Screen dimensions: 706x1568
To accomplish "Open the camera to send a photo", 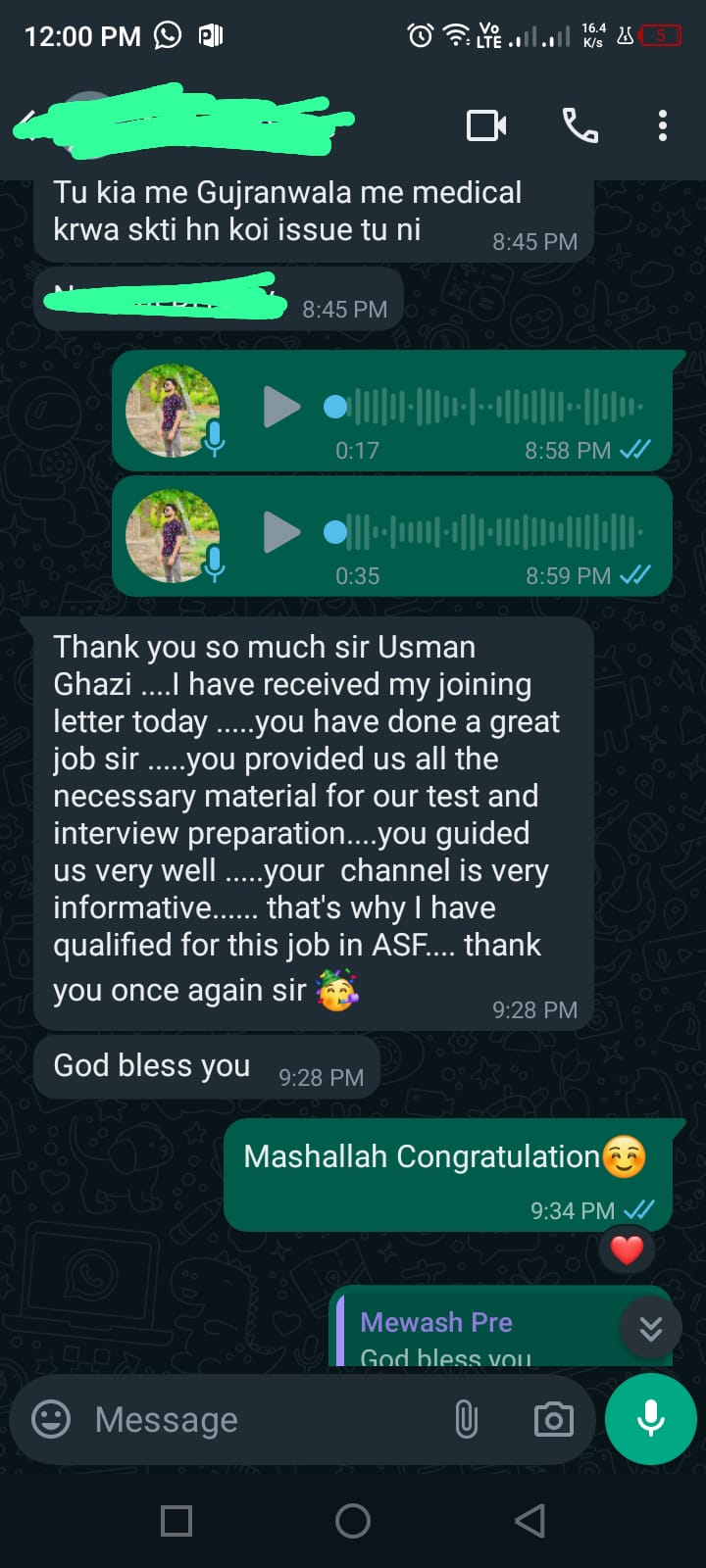I will [x=553, y=1419].
